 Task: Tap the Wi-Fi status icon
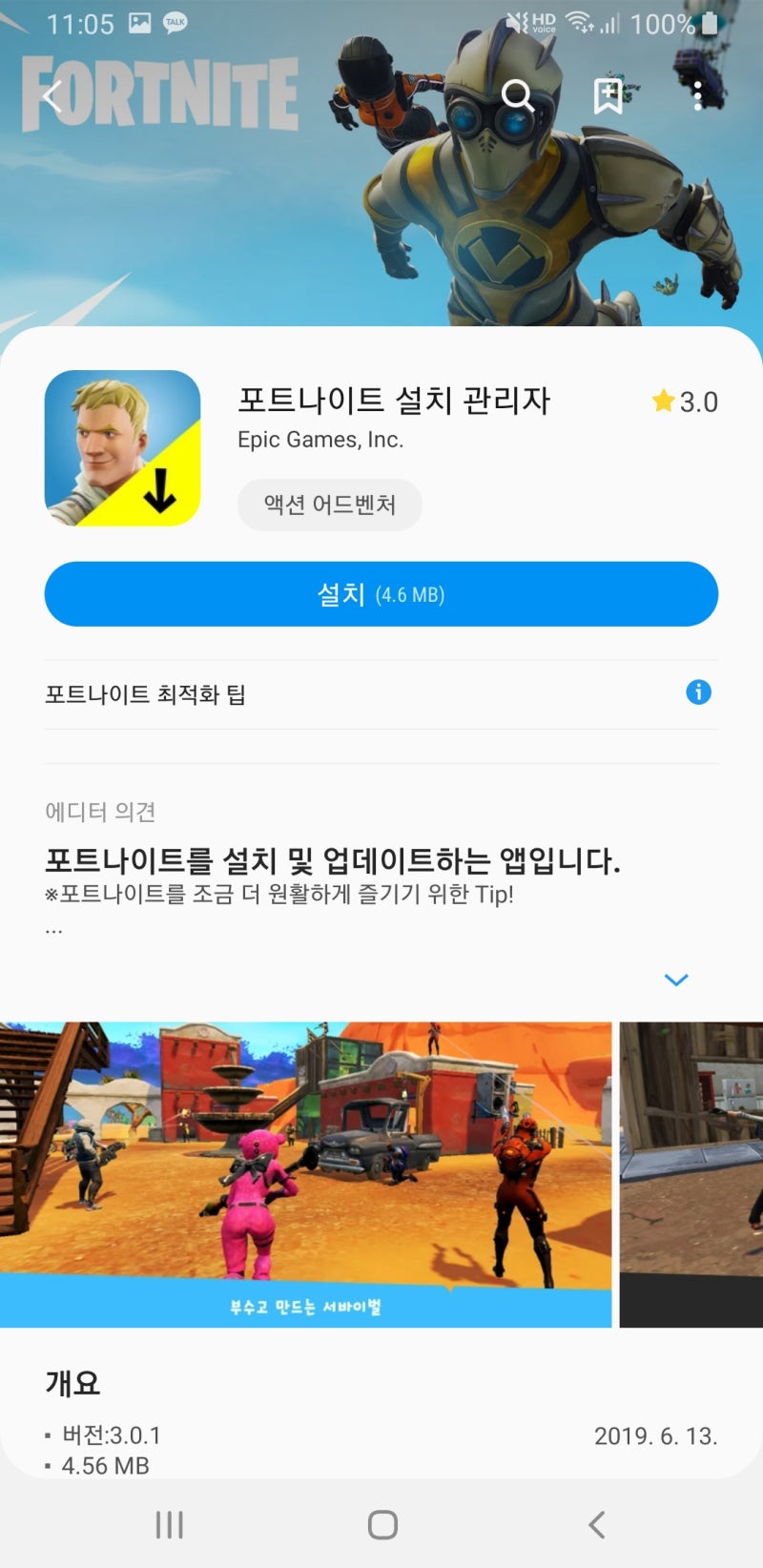tap(582, 20)
